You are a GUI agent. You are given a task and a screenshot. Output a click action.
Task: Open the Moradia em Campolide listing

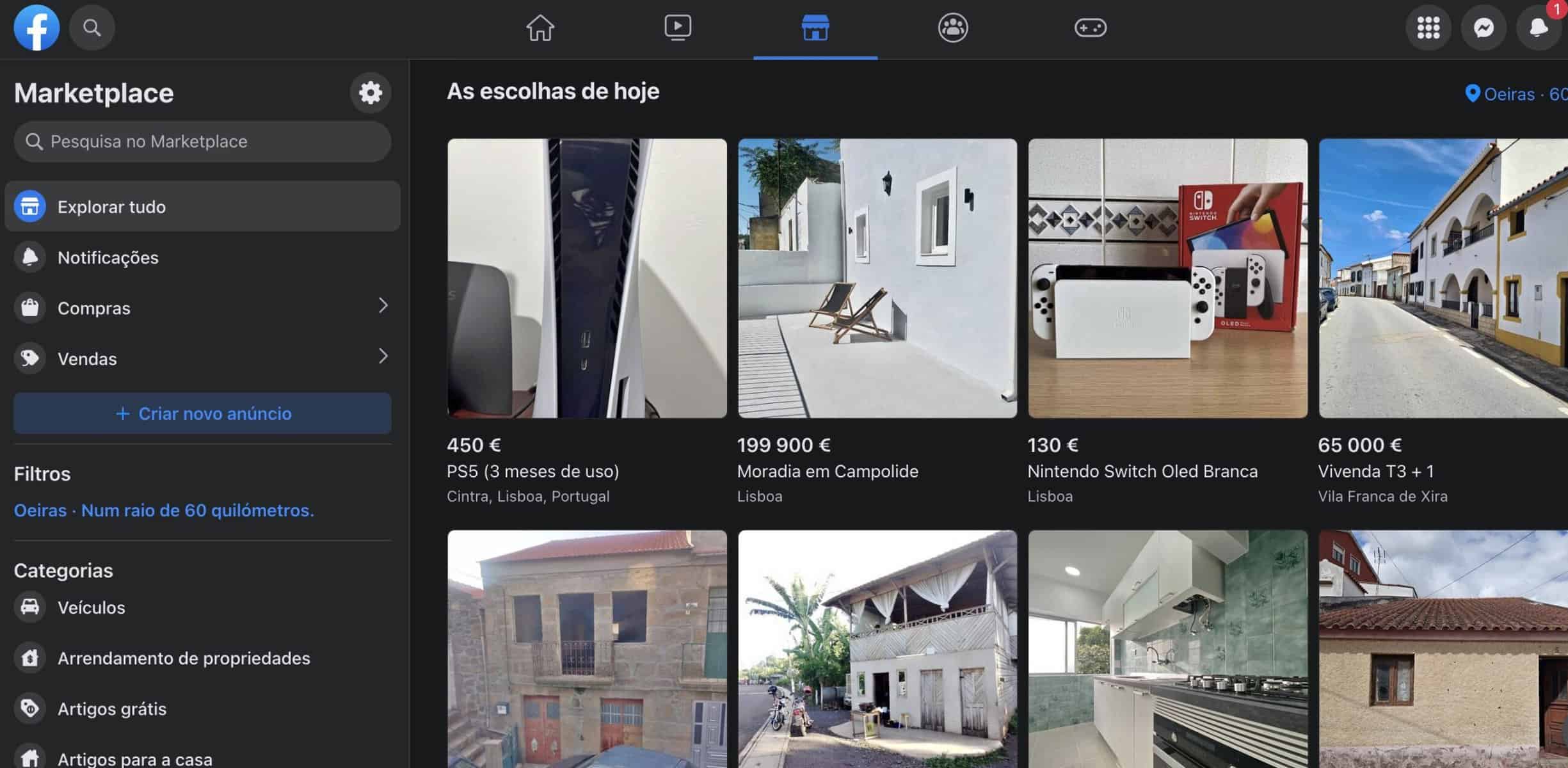pos(877,279)
